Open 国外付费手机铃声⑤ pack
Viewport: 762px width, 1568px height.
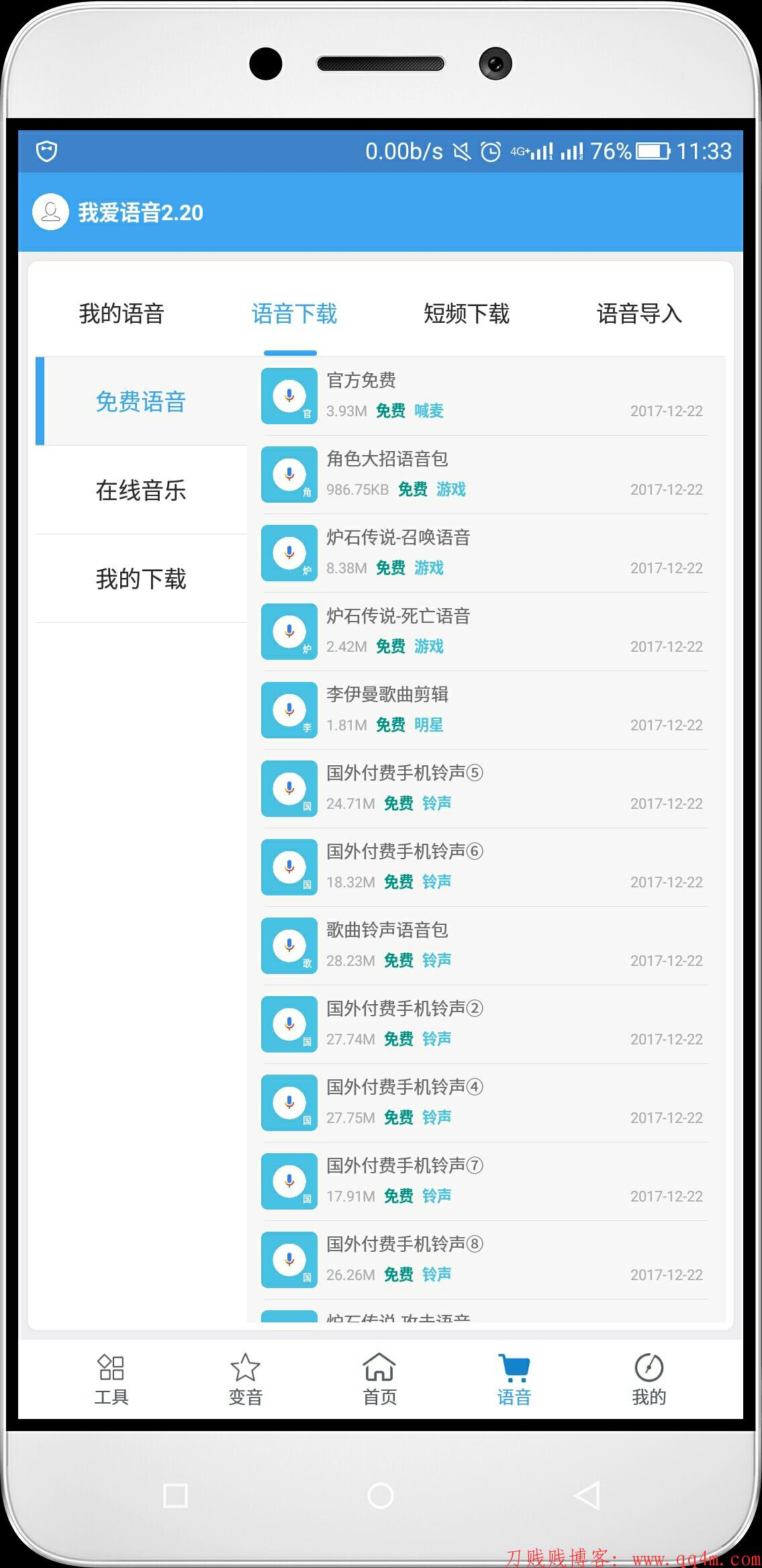[483, 789]
